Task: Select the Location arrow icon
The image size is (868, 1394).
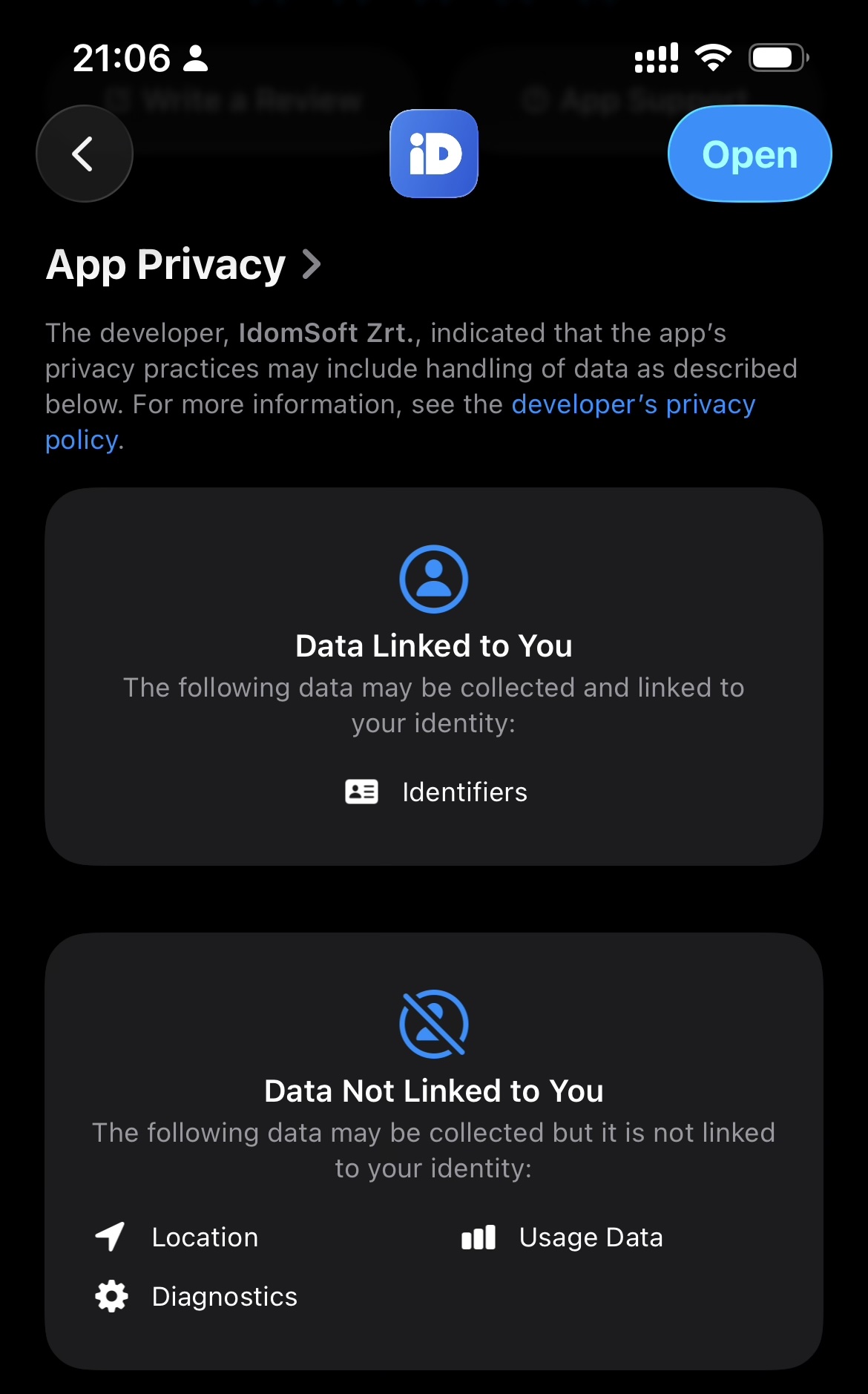Action: (109, 1236)
